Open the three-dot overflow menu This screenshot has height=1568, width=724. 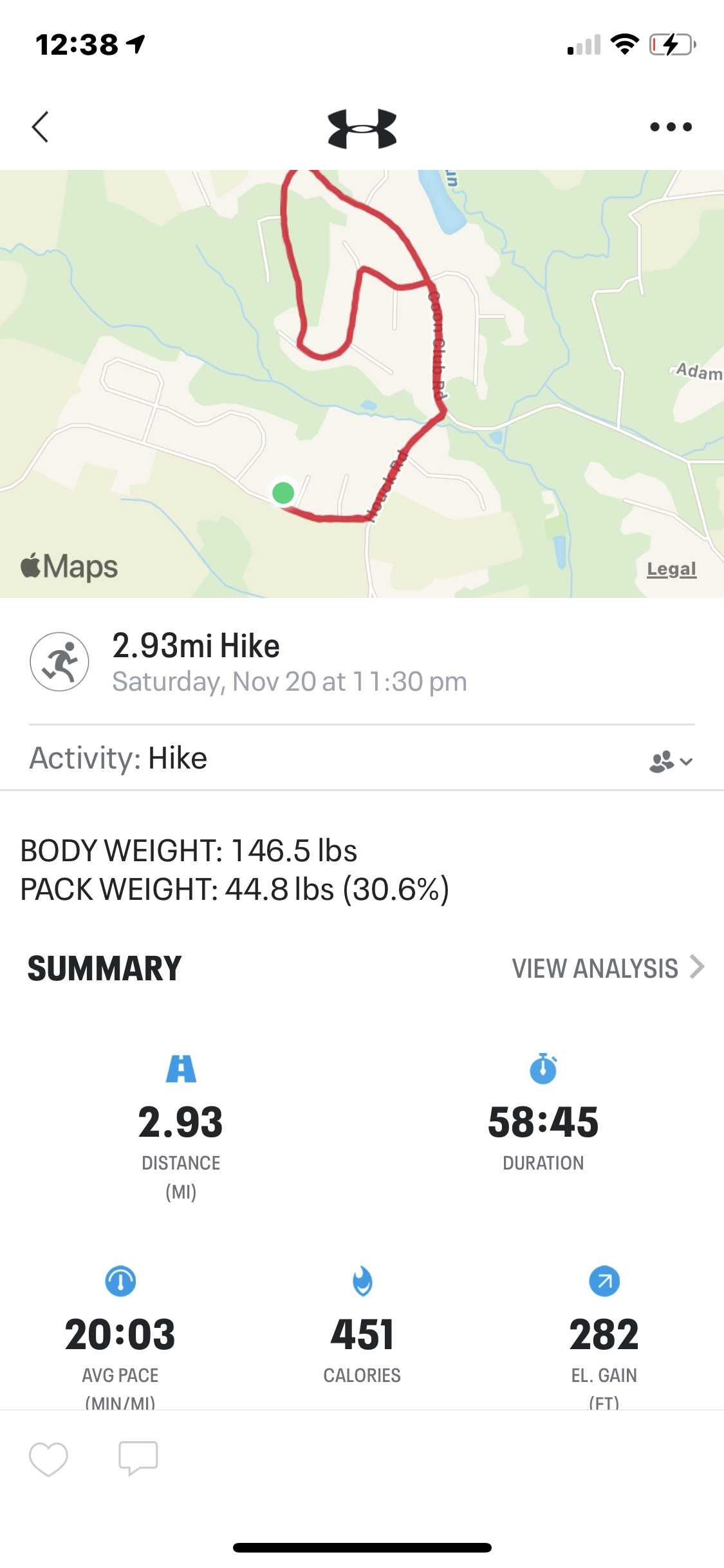[x=671, y=127]
